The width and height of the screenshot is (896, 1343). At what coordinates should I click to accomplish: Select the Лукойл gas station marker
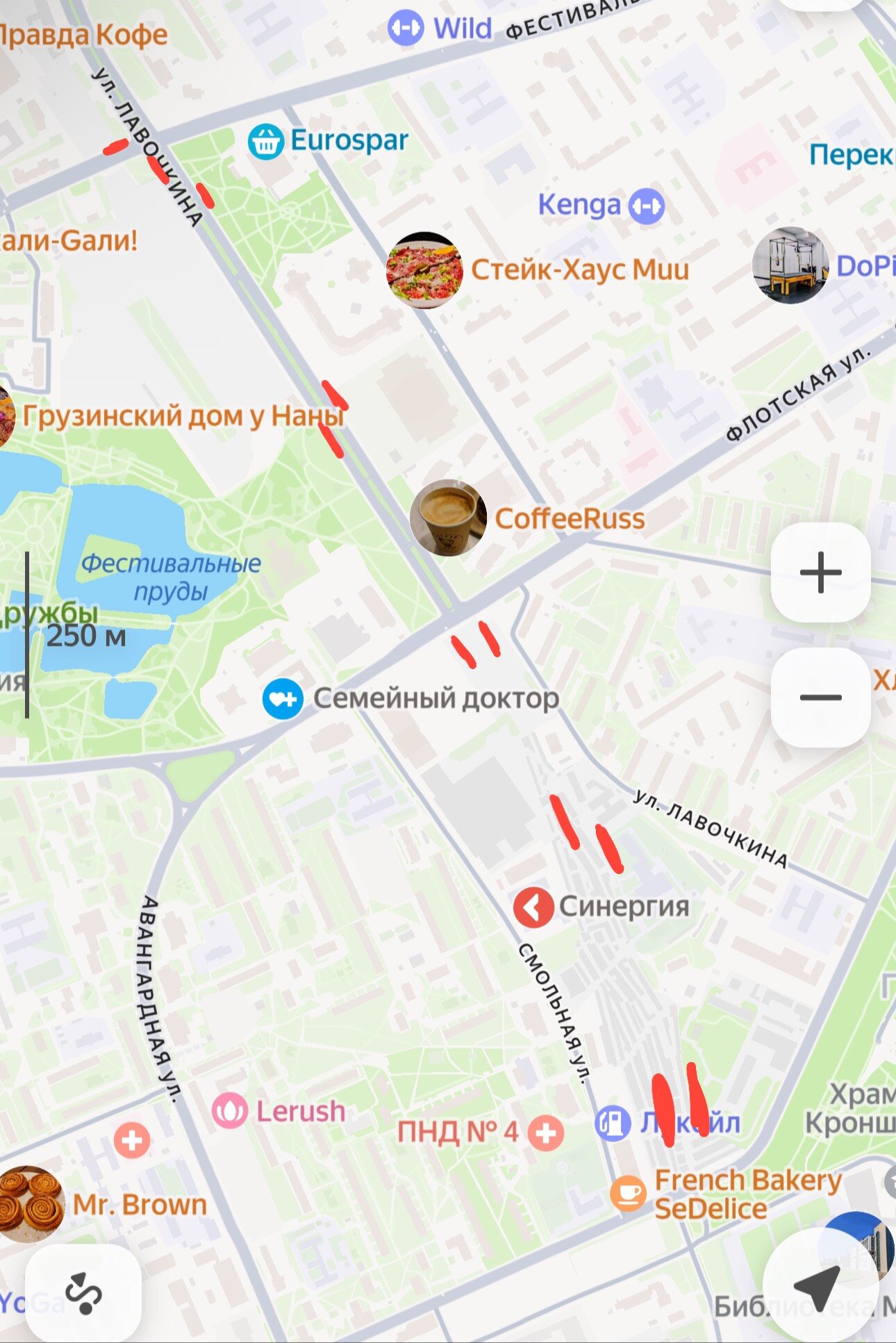(x=613, y=1123)
